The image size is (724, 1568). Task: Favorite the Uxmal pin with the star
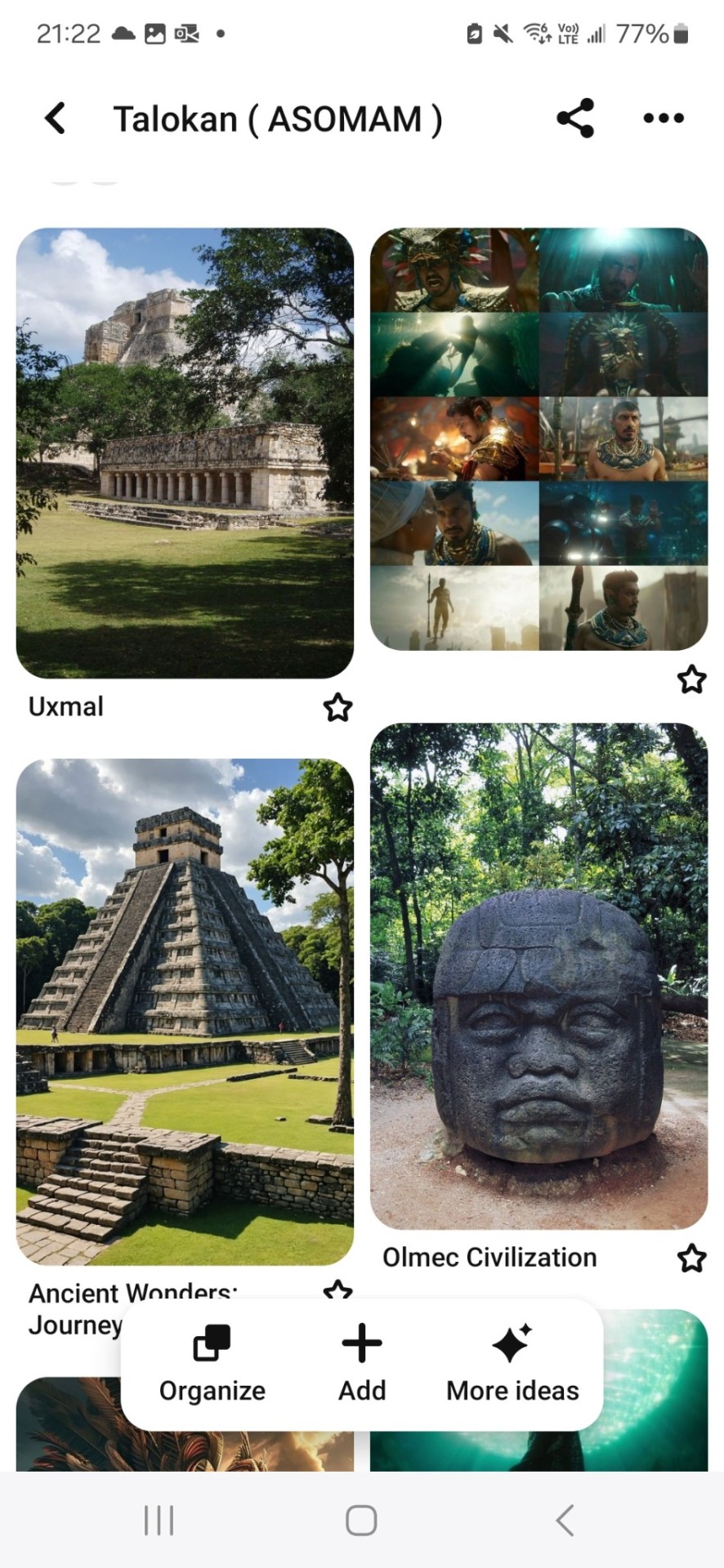tap(337, 707)
